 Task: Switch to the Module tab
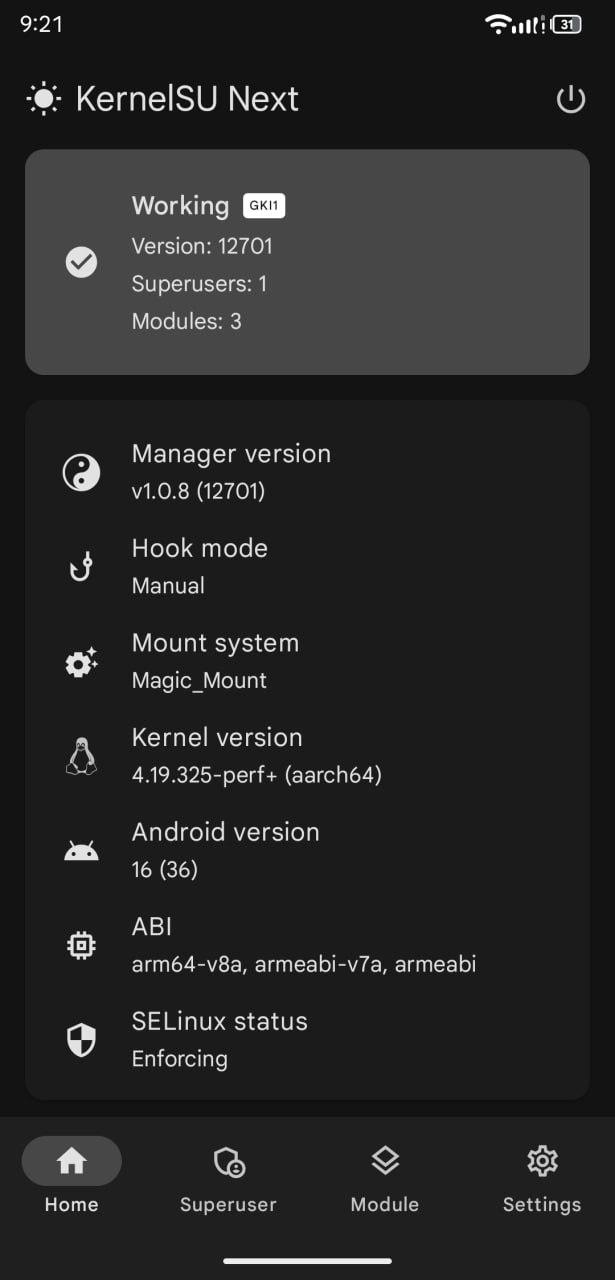click(385, 1178)
